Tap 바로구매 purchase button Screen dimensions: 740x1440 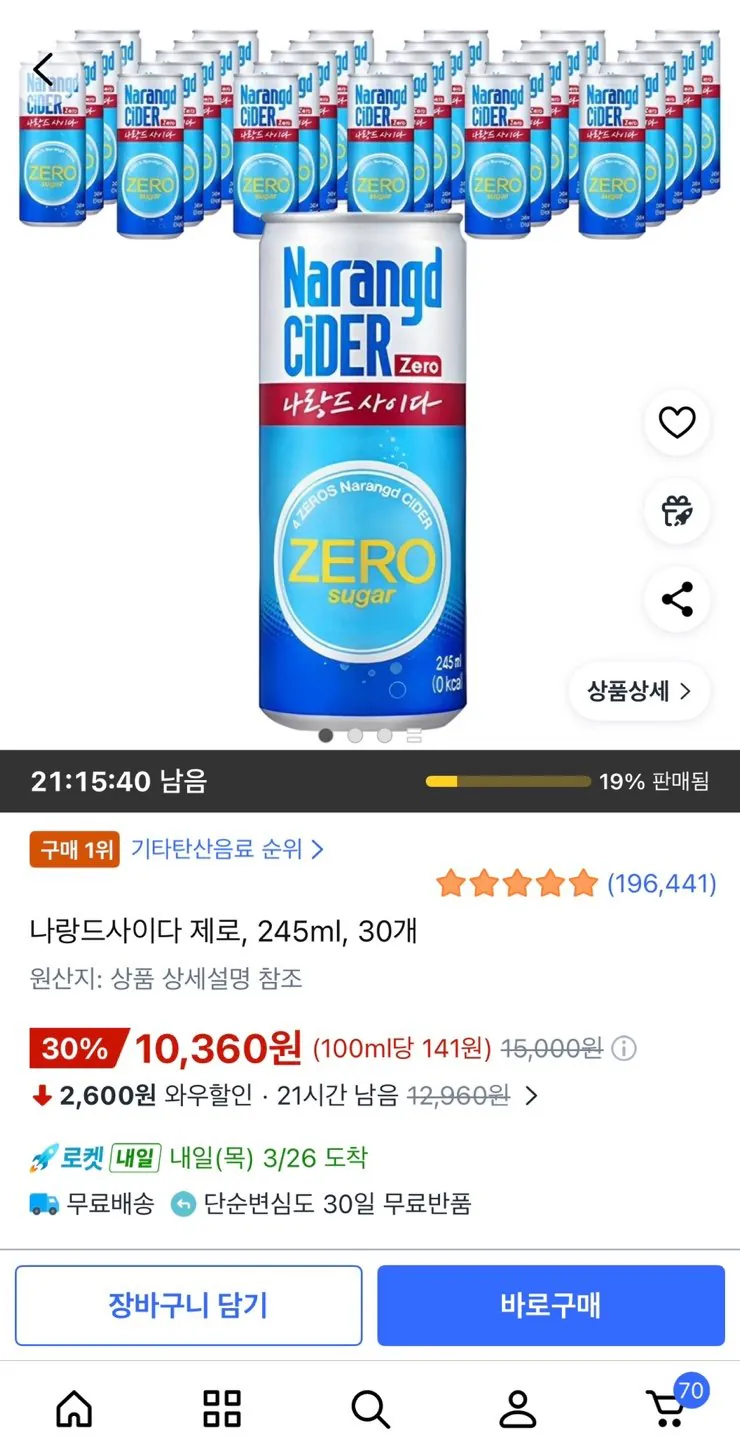tap(551, 1306)
